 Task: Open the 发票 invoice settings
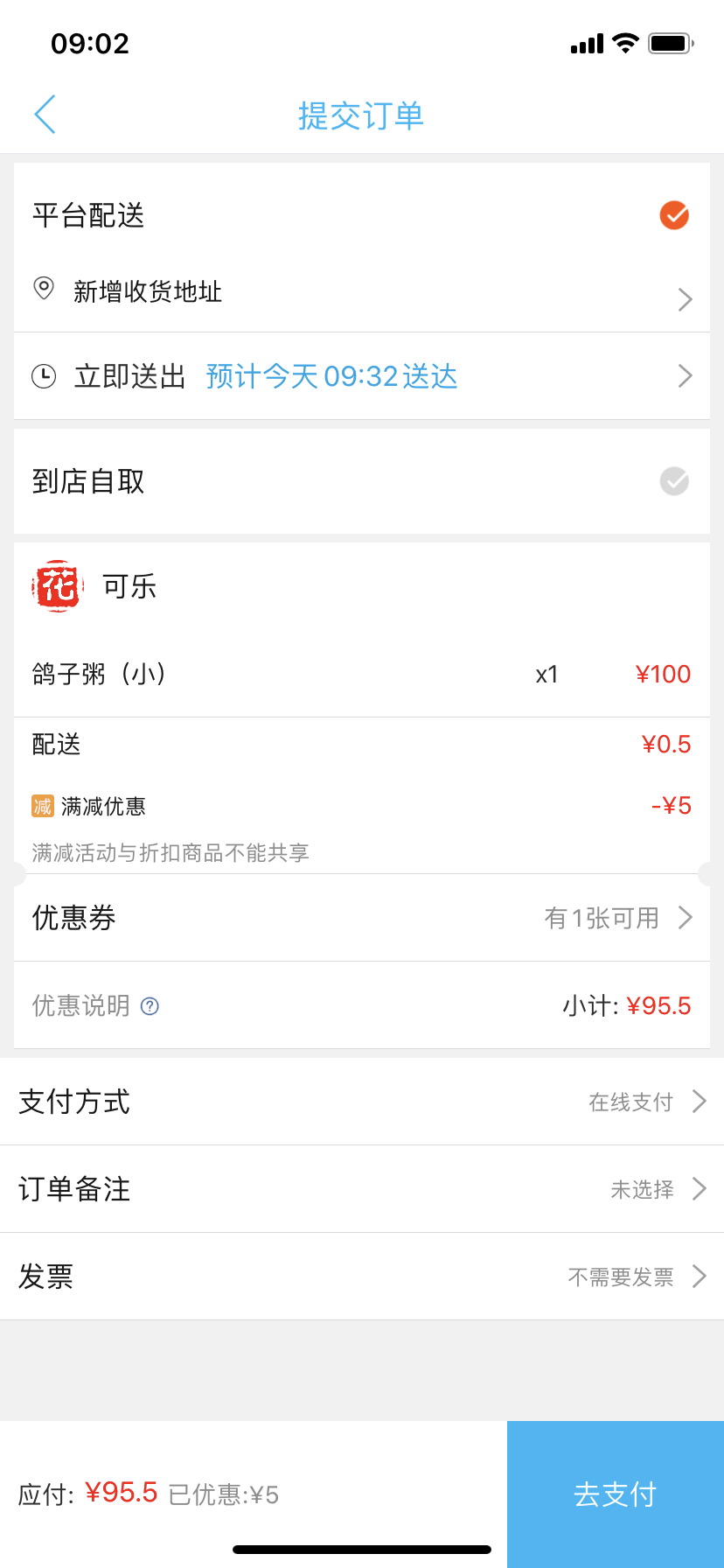pyautogui.click(x=362, y=1277)
